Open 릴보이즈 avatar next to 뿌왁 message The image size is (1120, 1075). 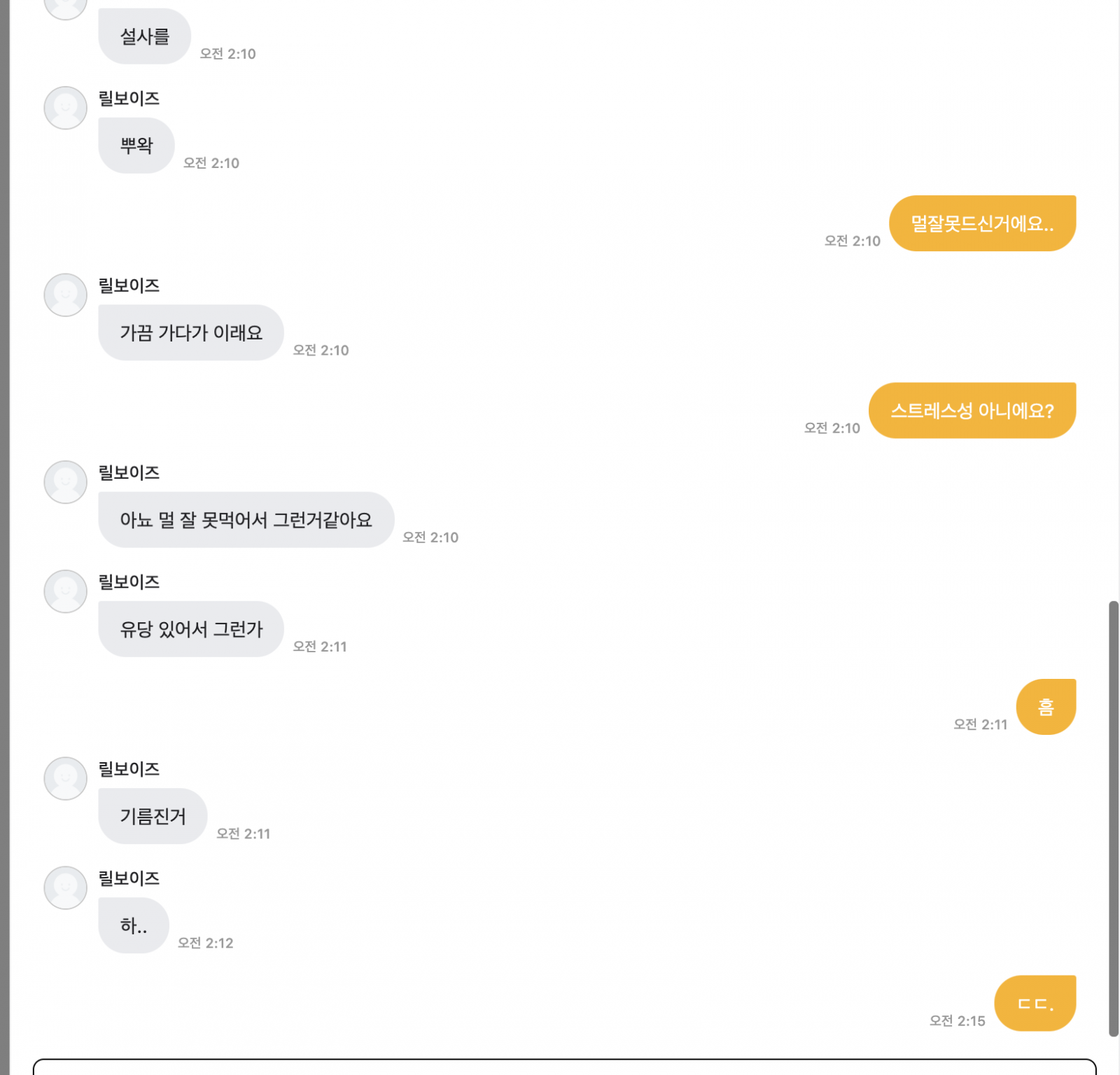coord(65,108)
